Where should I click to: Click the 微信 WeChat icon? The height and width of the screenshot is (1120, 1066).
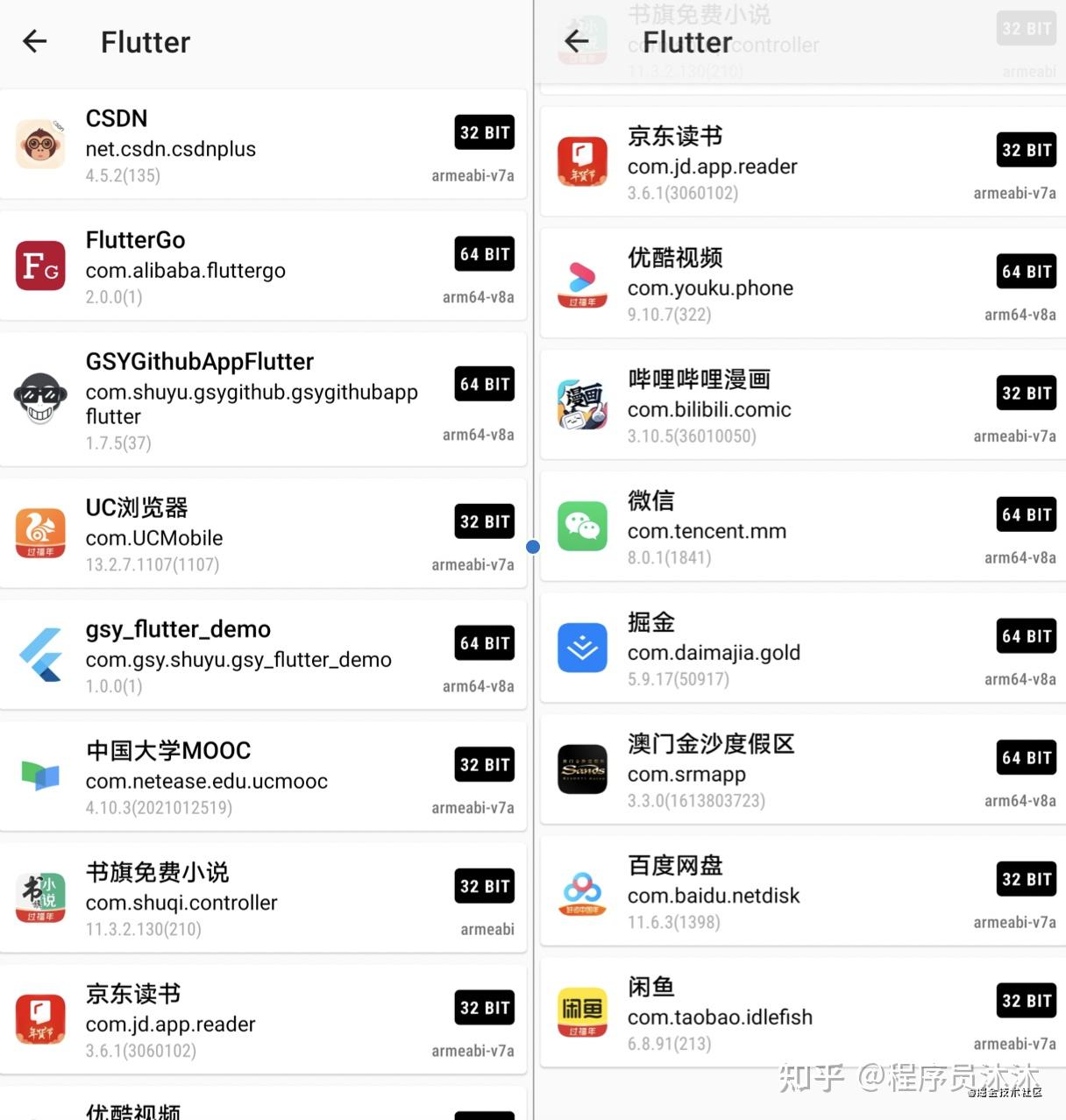[582, 526]
